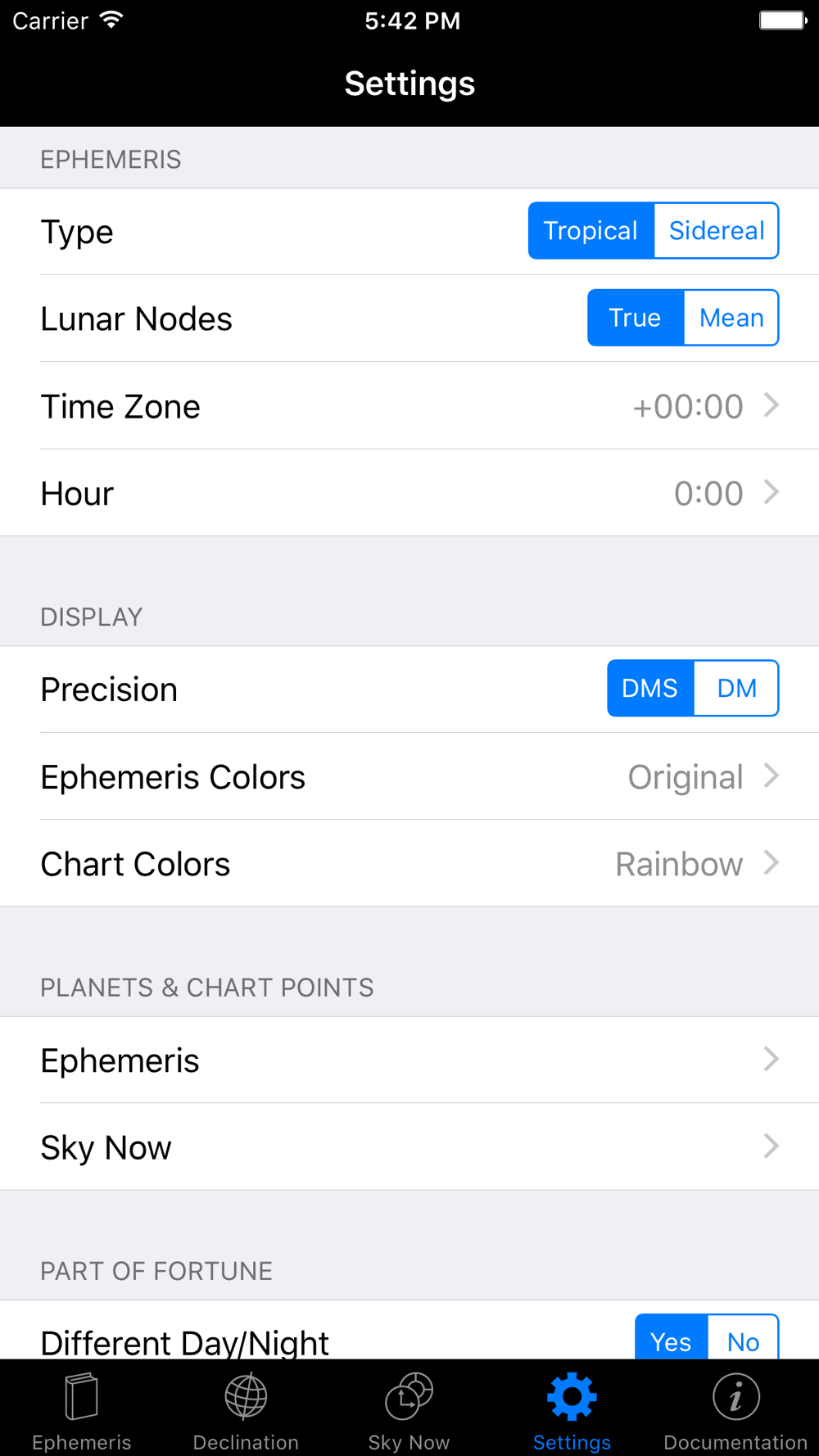This screenshot has height=1456, width=819.
Task: Open Ephemeris Colors options
Action: coord(409,776)
